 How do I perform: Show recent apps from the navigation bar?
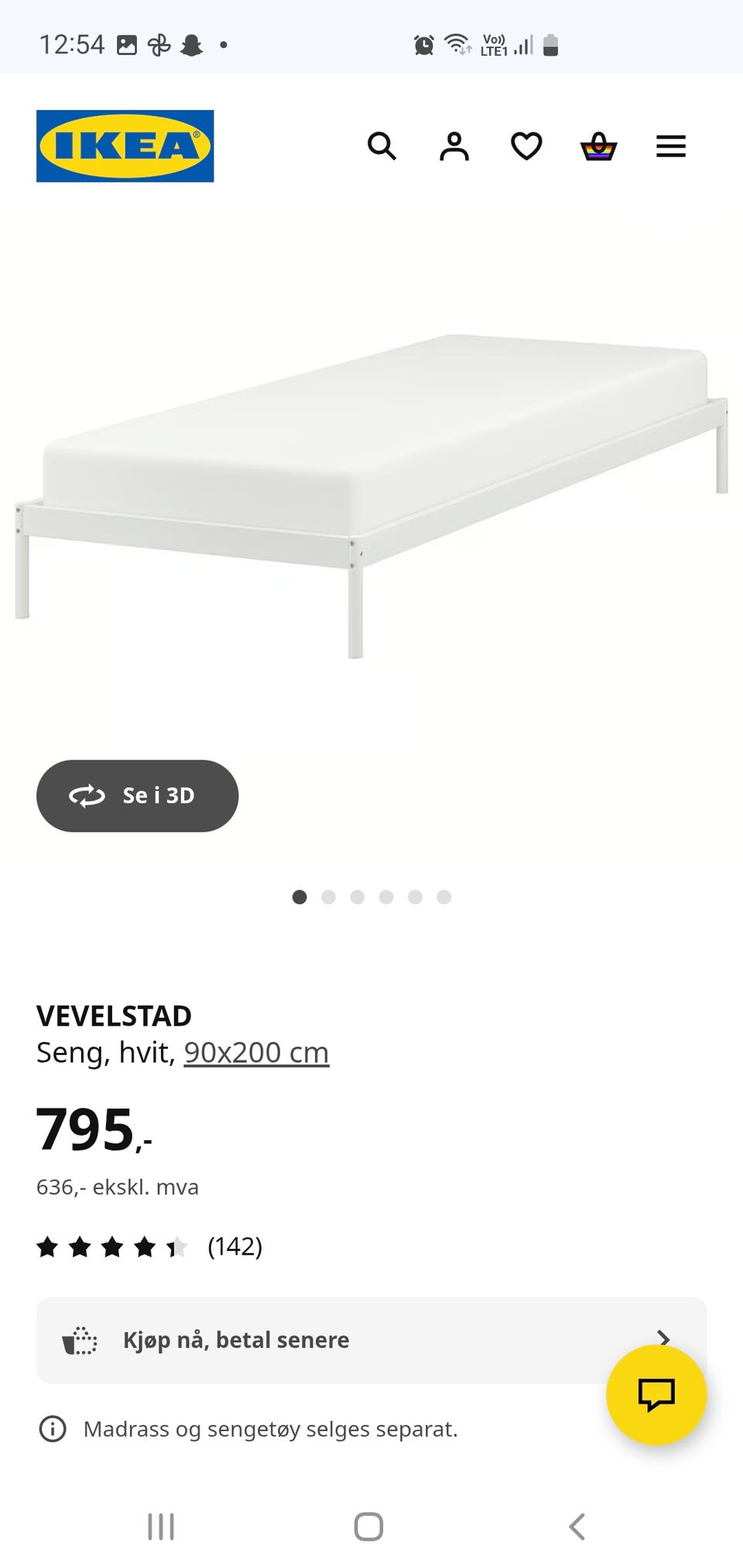pos(161,1527)
